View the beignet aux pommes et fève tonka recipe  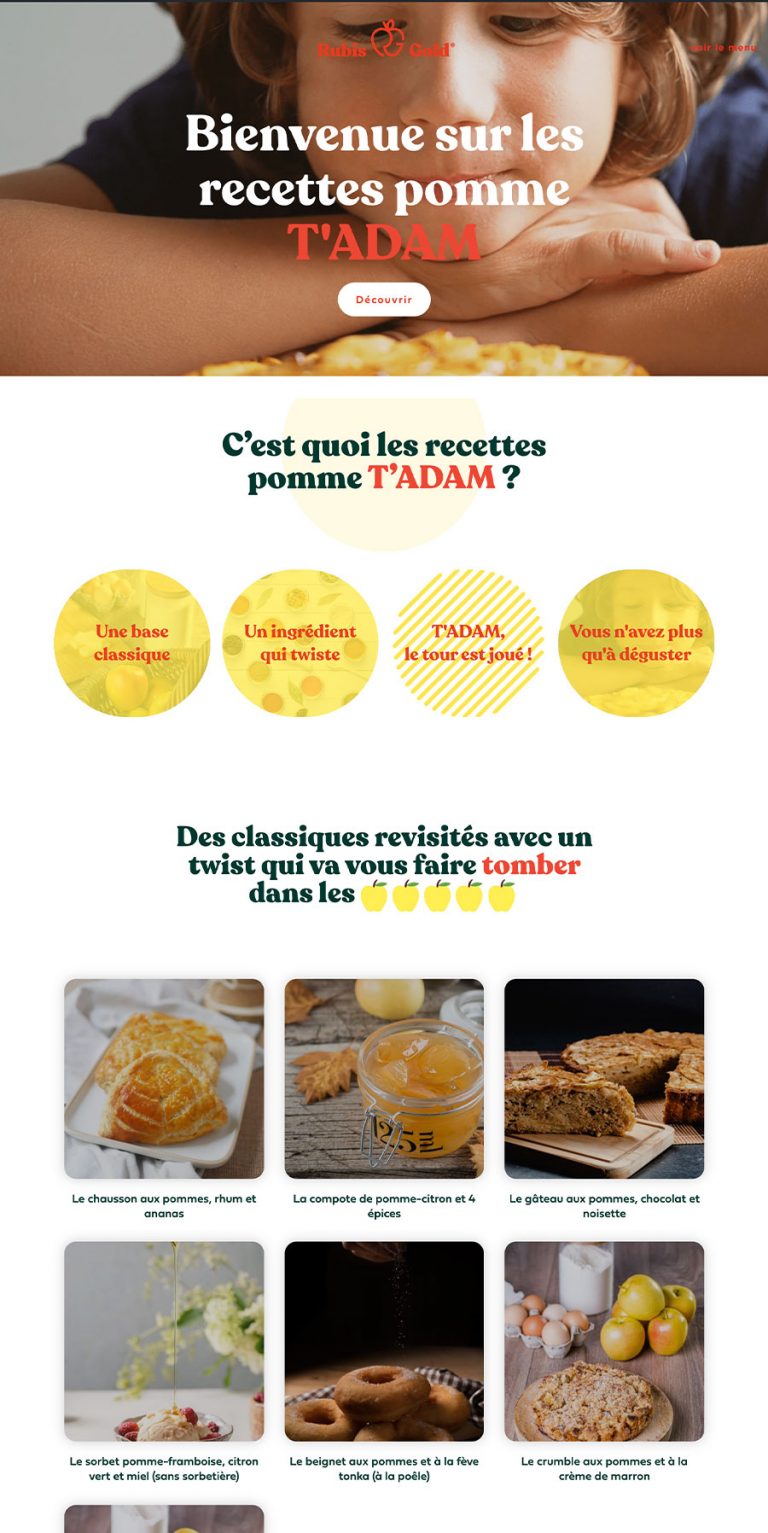[384, 1341]
